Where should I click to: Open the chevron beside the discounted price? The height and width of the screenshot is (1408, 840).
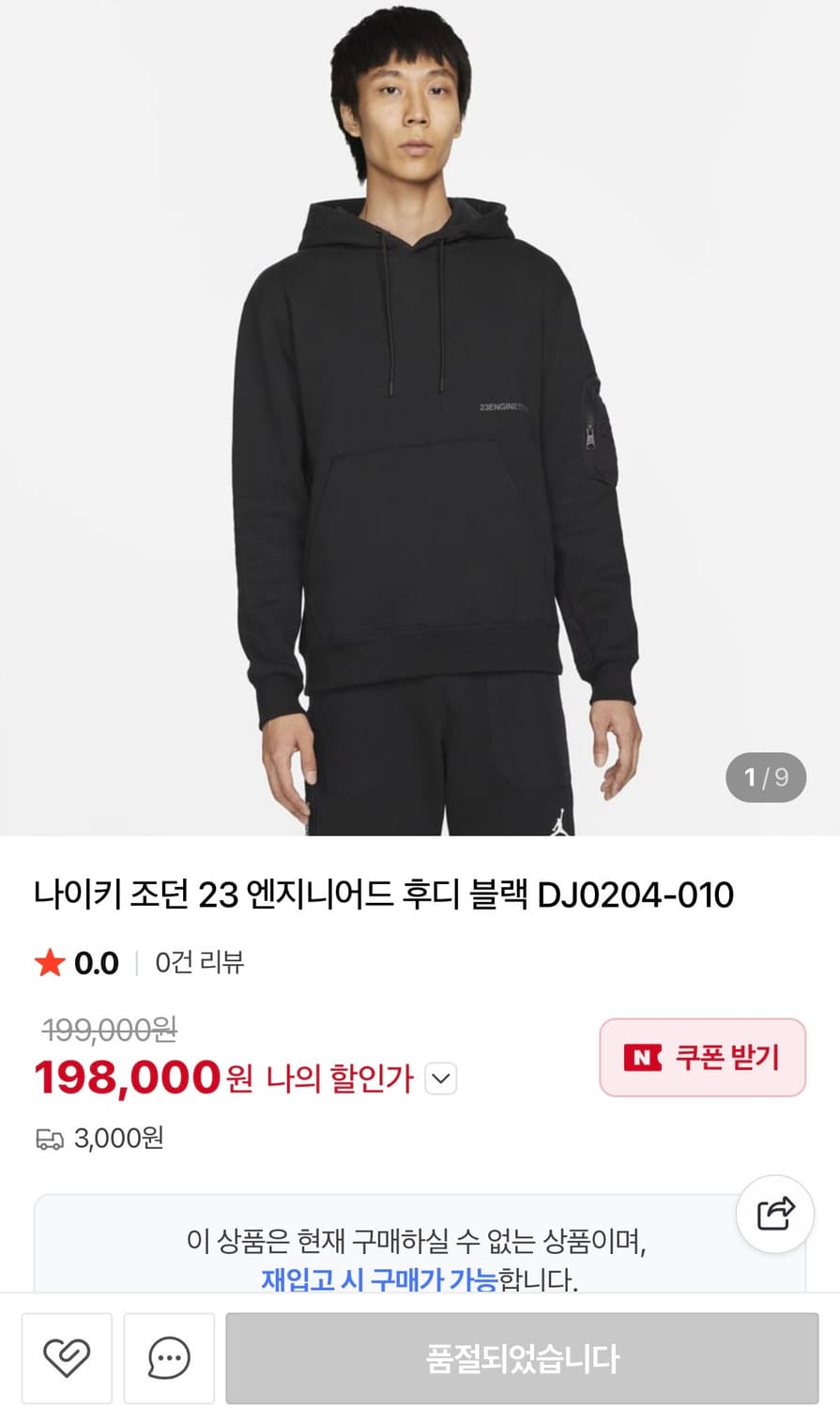(x=440, y=1079)
